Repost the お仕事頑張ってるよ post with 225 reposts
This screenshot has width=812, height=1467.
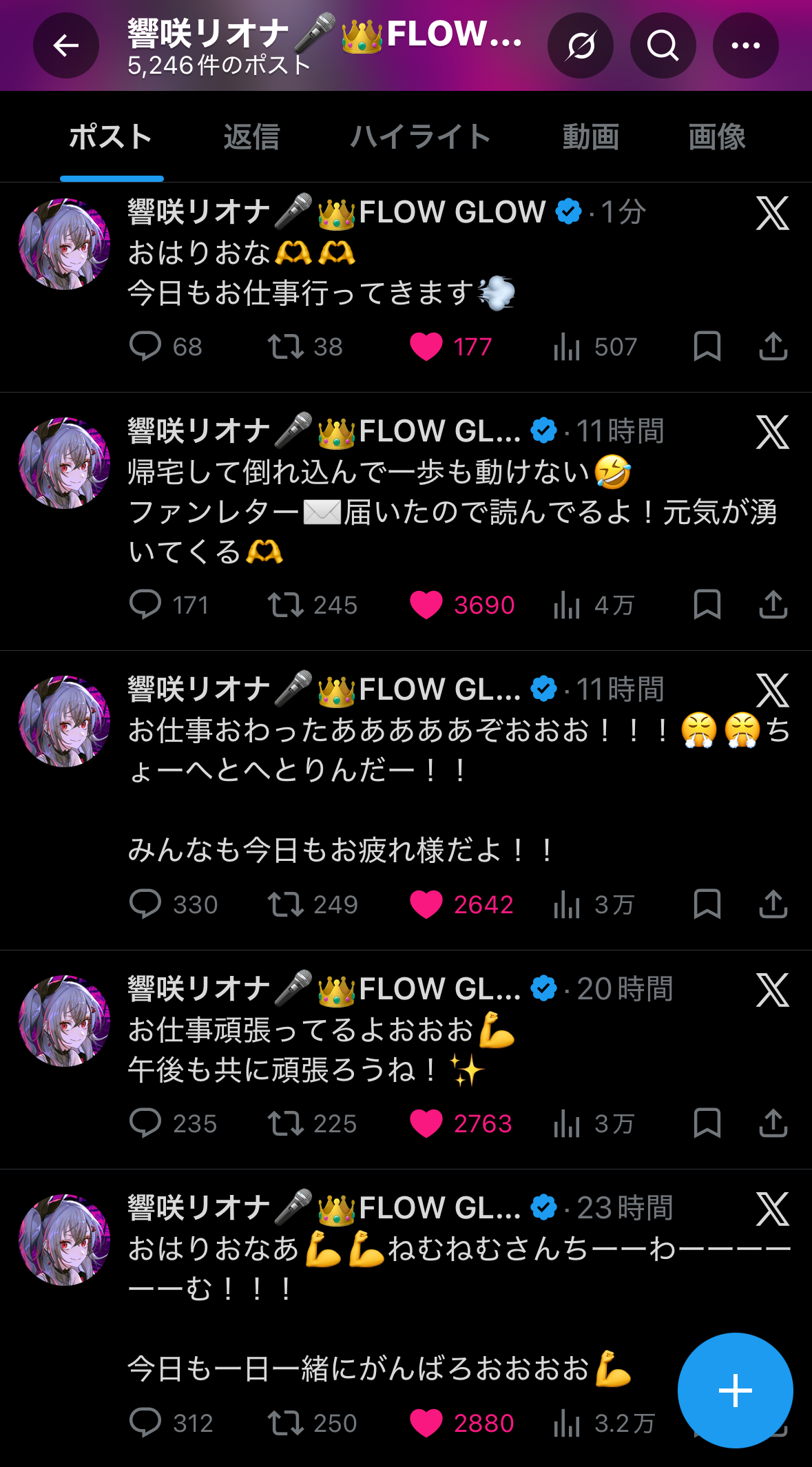(286, 1123)
